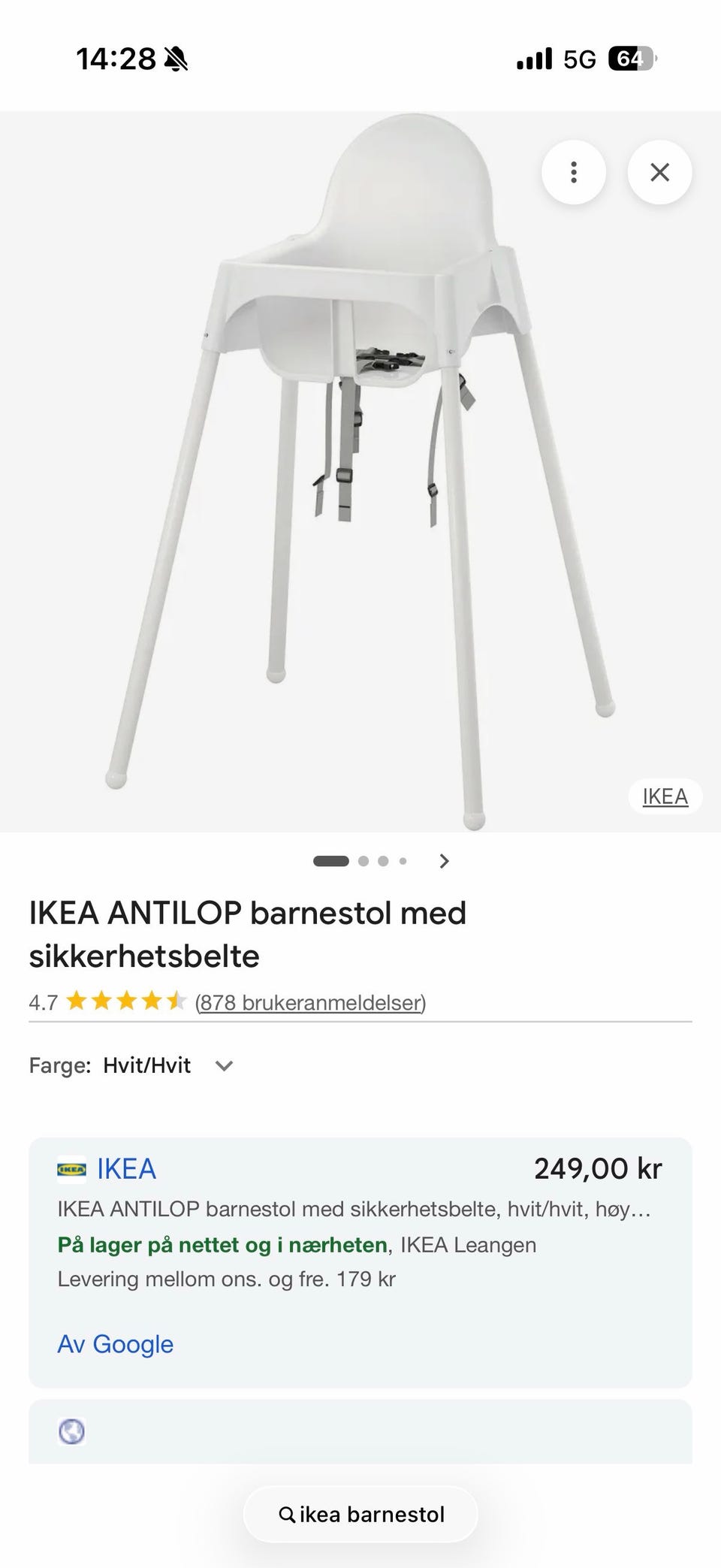721x1568 pixels.
Task: Tap the ikea barnestol search pill
Action: (360, 1514)
